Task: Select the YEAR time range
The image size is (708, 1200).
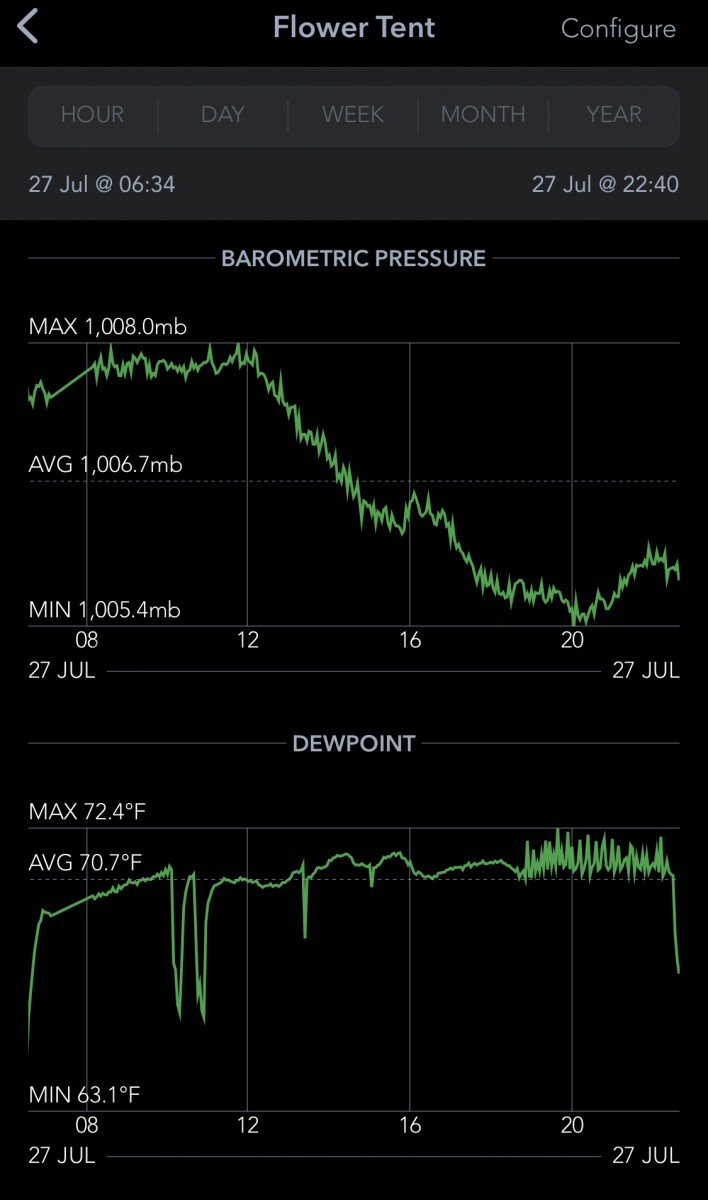Action: click(614, 115)
